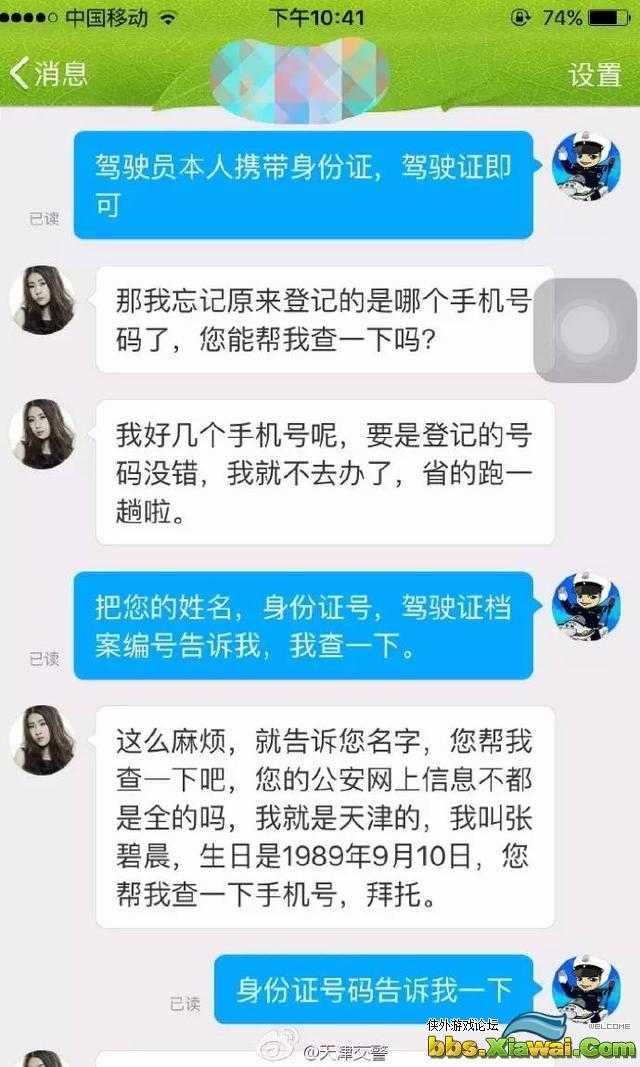
Task: Go back to the 消息 list
Action: tap(48, 73)
